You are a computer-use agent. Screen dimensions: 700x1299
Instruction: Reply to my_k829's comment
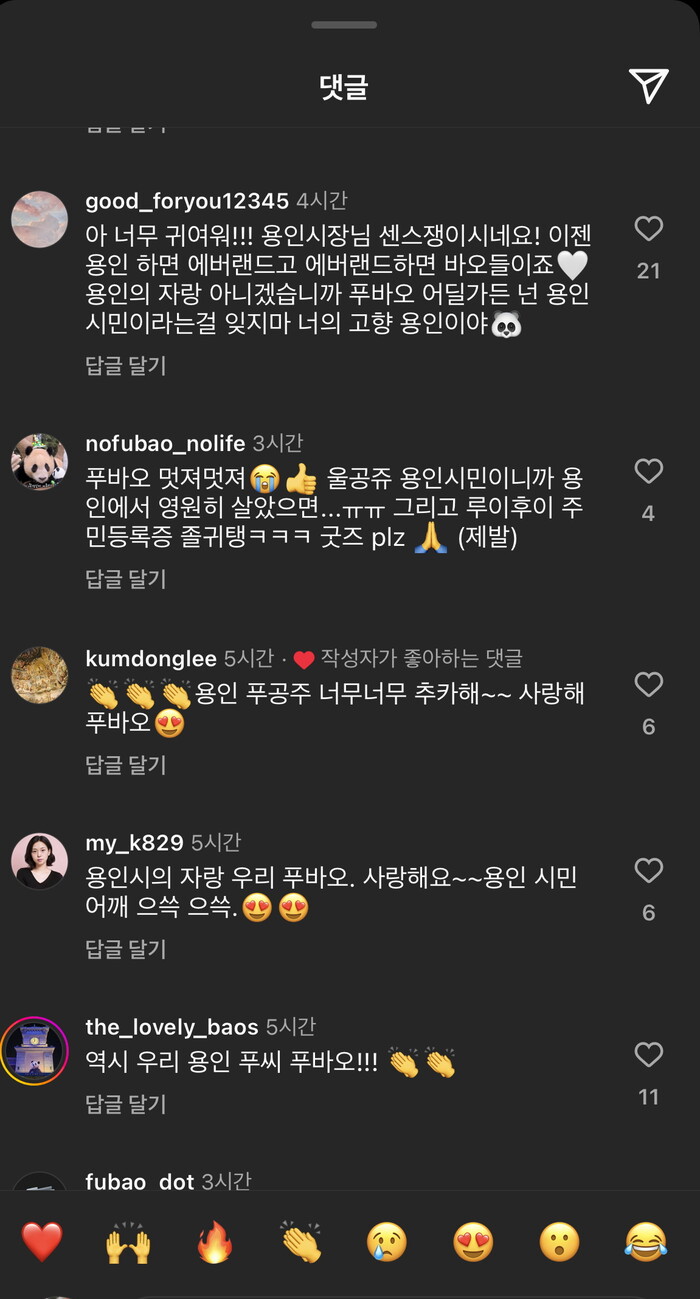click(126, 949)
